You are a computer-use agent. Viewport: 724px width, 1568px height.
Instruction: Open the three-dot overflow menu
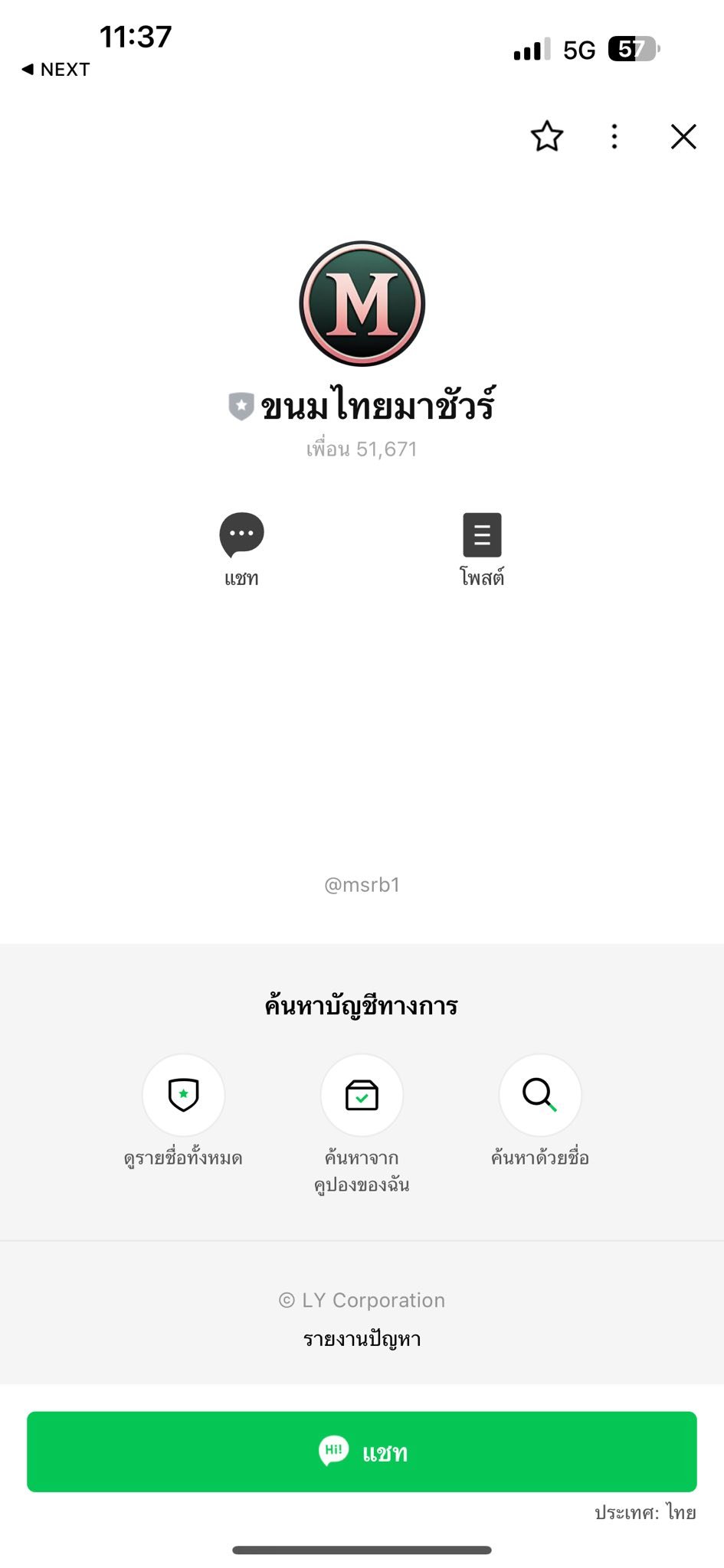coord(614,137)
